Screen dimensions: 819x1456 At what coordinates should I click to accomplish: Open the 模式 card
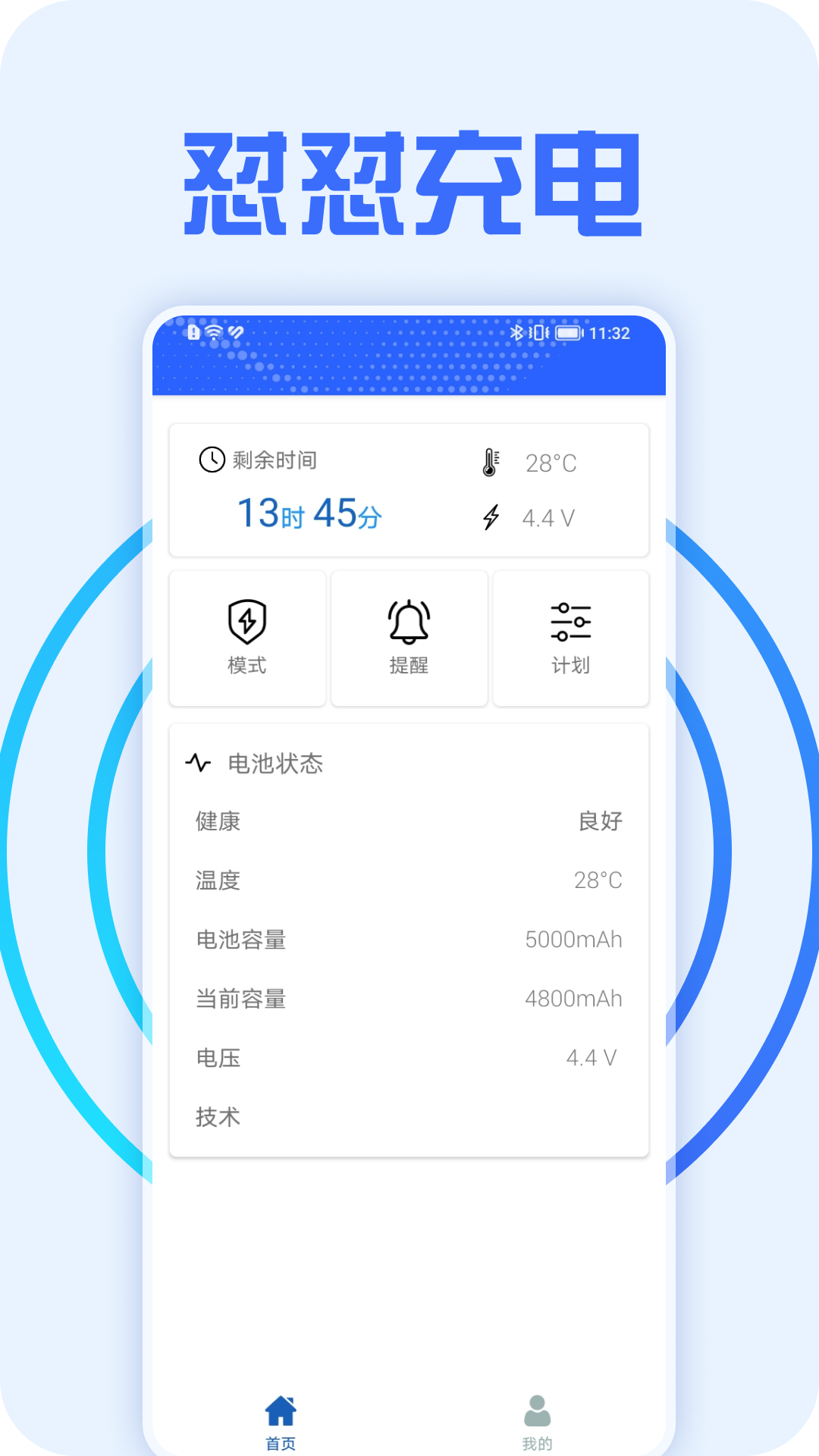[x=247, y=637]
